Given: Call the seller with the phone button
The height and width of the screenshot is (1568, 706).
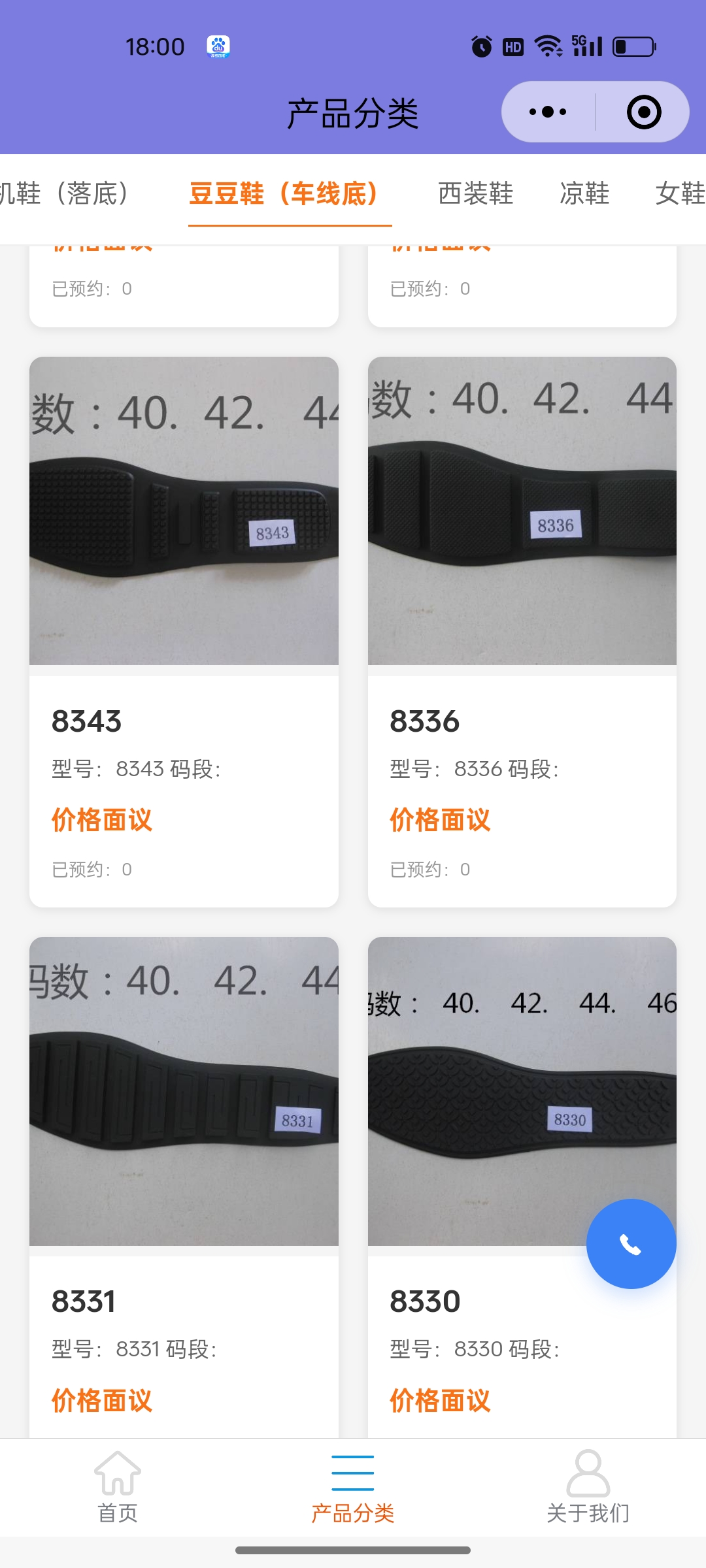Looking at the screenshot, I should pos(631,1244).
